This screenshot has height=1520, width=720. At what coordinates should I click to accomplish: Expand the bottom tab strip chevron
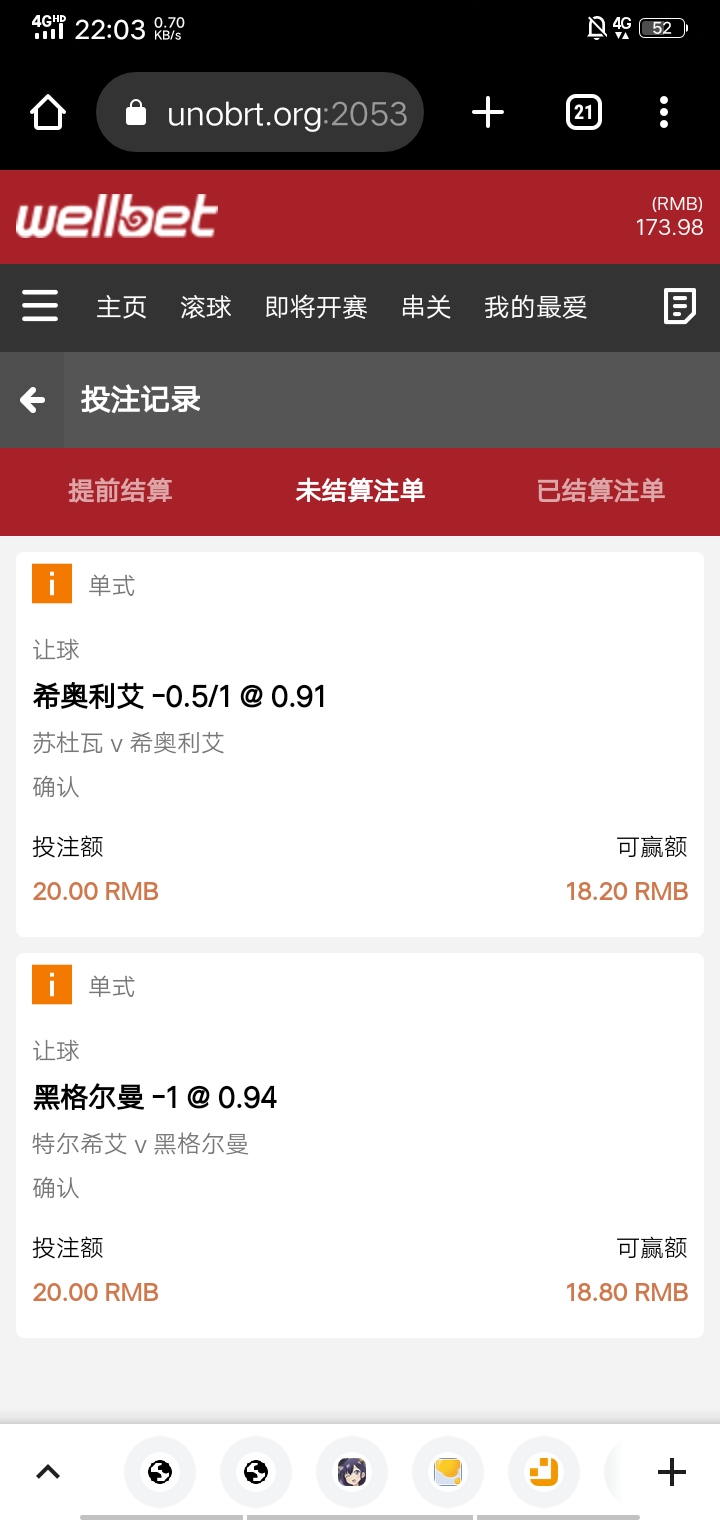click(x=48, y=1471)
